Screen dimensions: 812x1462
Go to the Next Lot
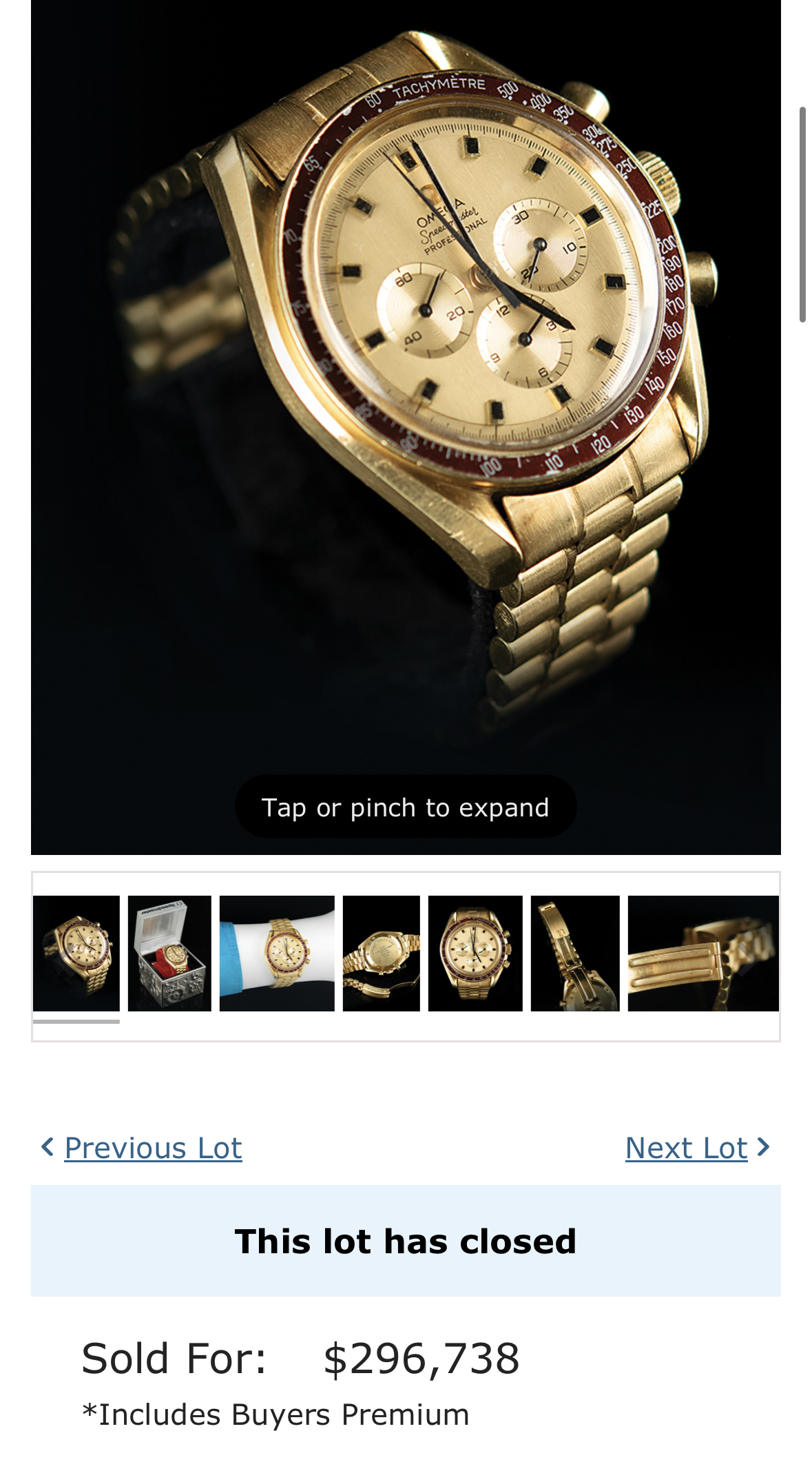click(x=687, y=1148)
